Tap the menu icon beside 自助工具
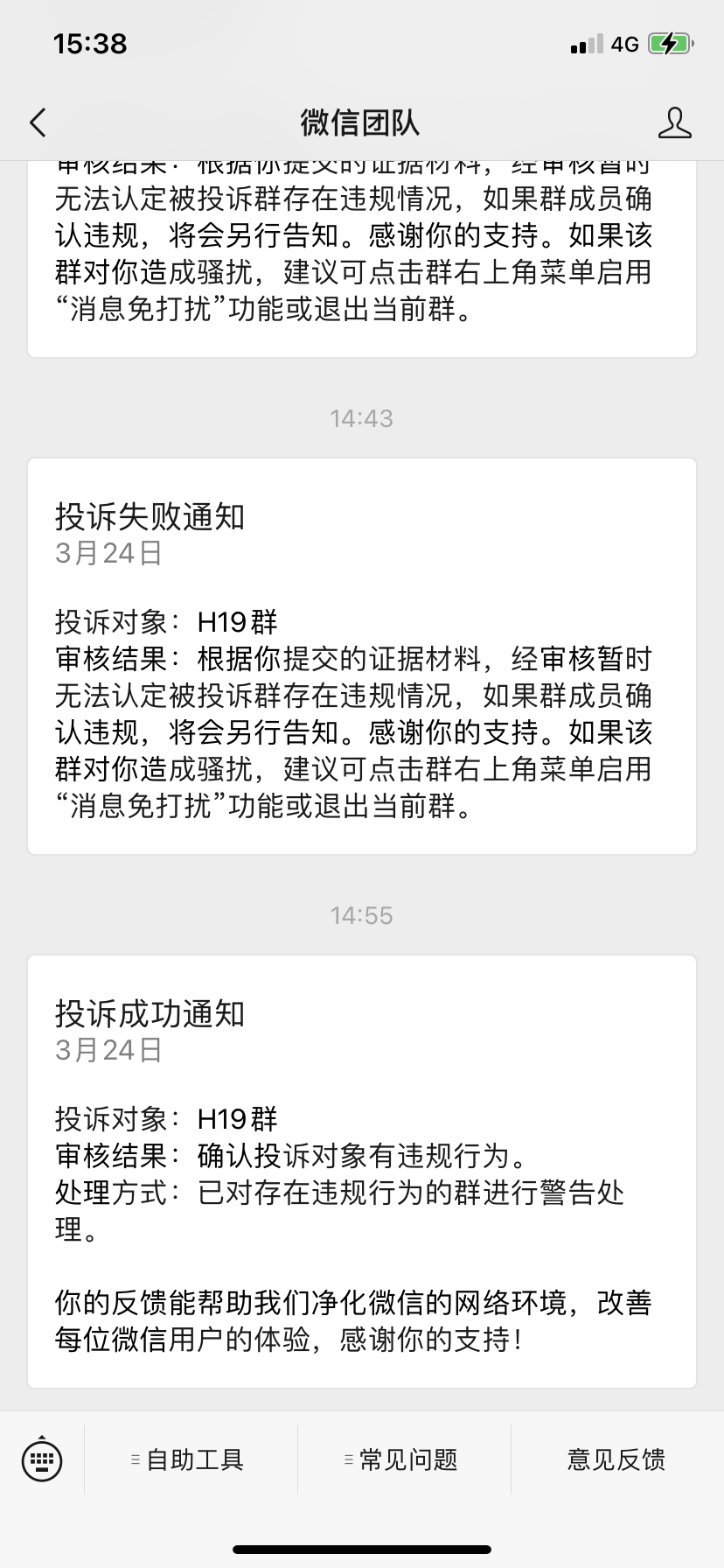This screenshot has width=724, height=1568. (x=136, y=1459)
